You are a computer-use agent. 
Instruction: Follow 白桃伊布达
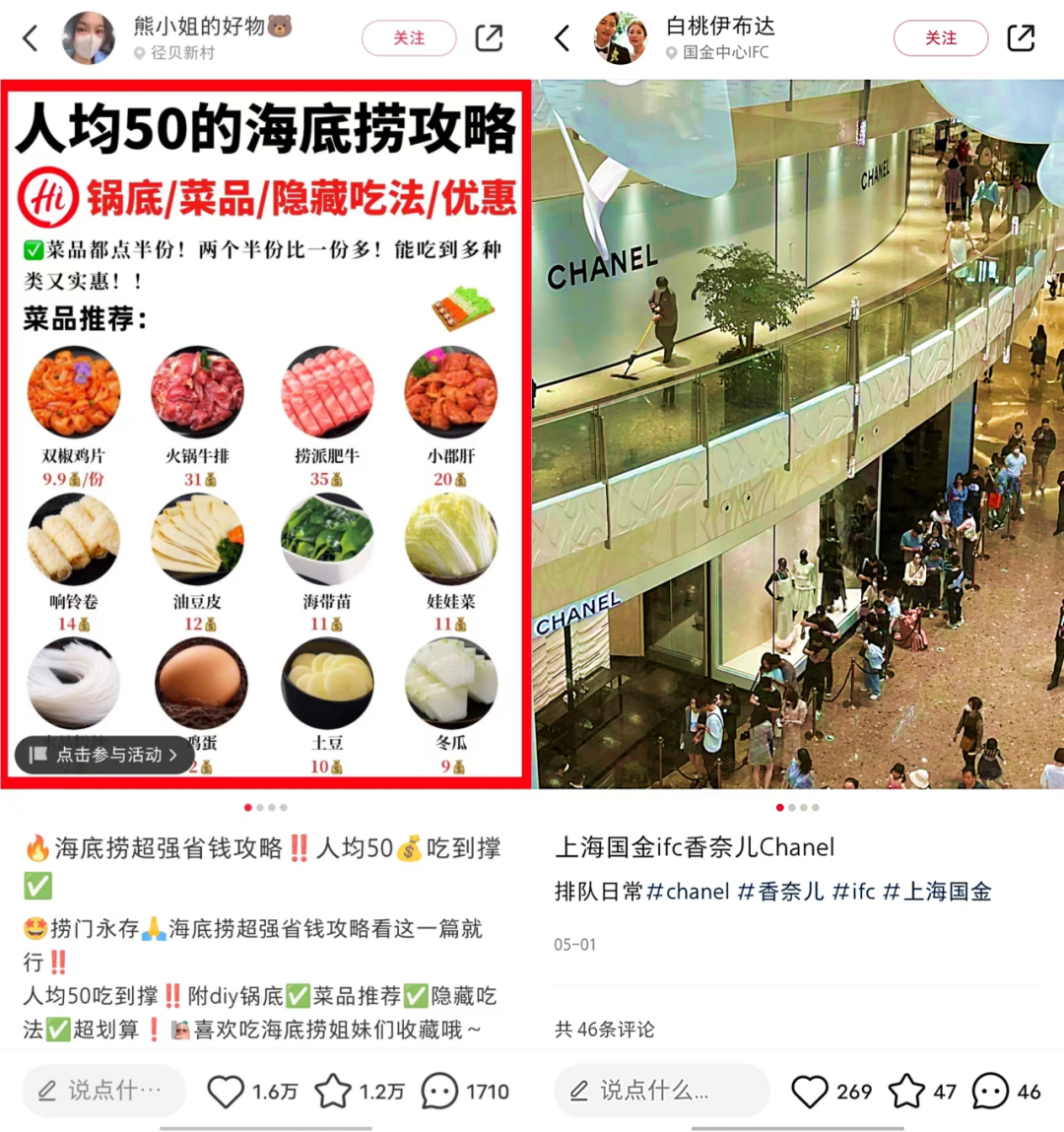tap(940, 38)
